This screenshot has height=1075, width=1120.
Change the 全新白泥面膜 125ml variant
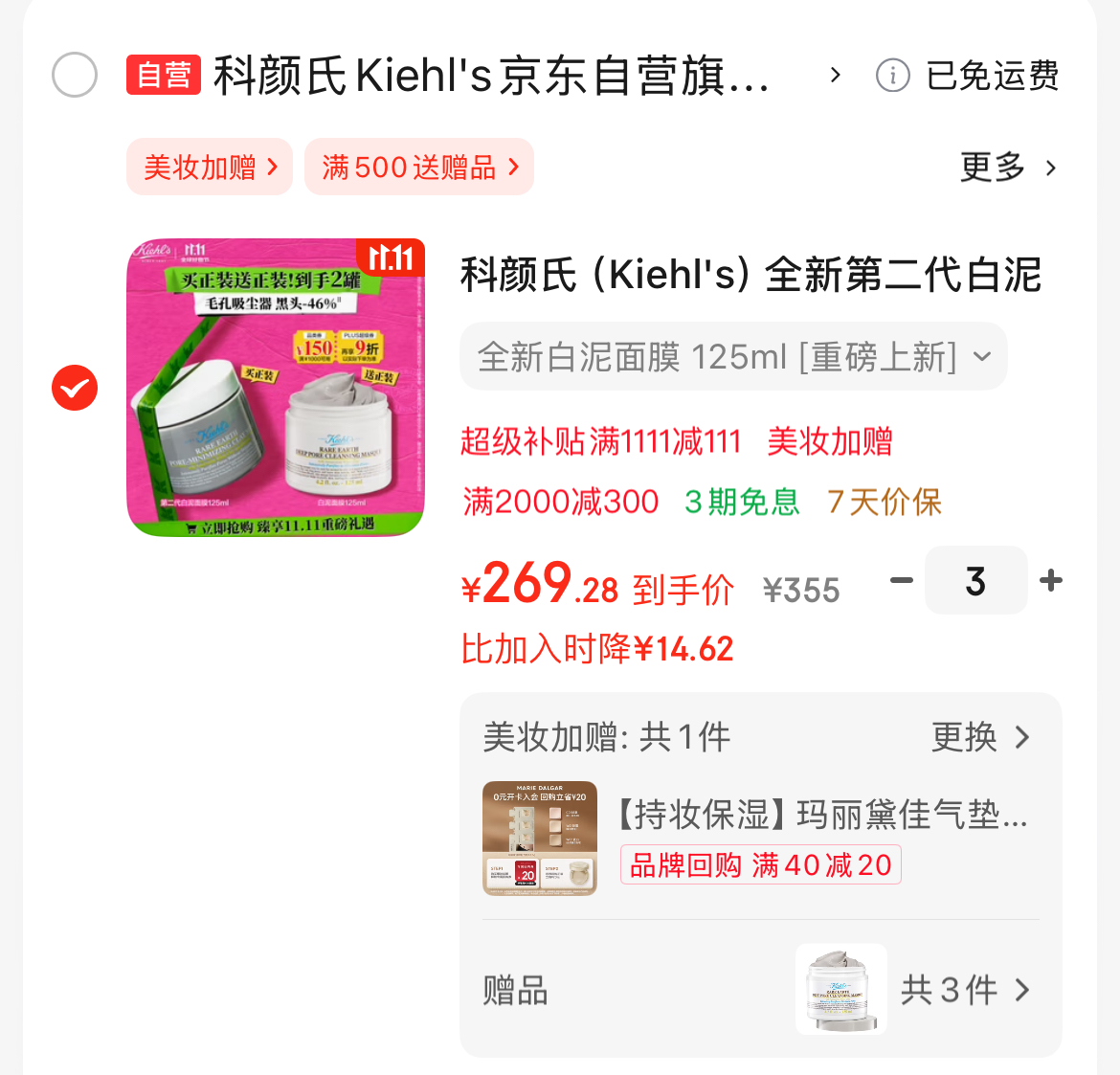click(x=733, y=357)
